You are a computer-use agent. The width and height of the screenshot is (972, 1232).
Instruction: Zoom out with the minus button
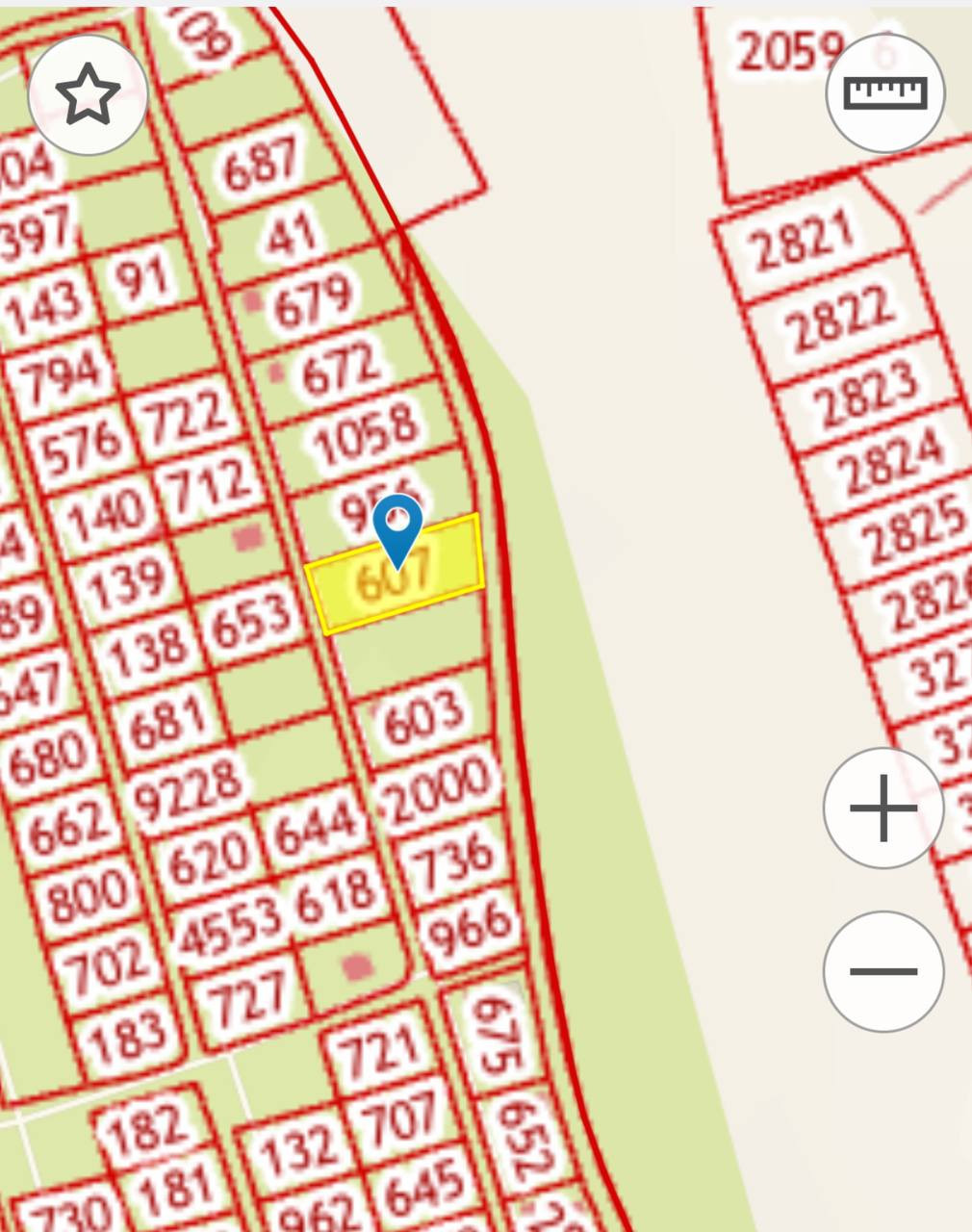point(883,971)
